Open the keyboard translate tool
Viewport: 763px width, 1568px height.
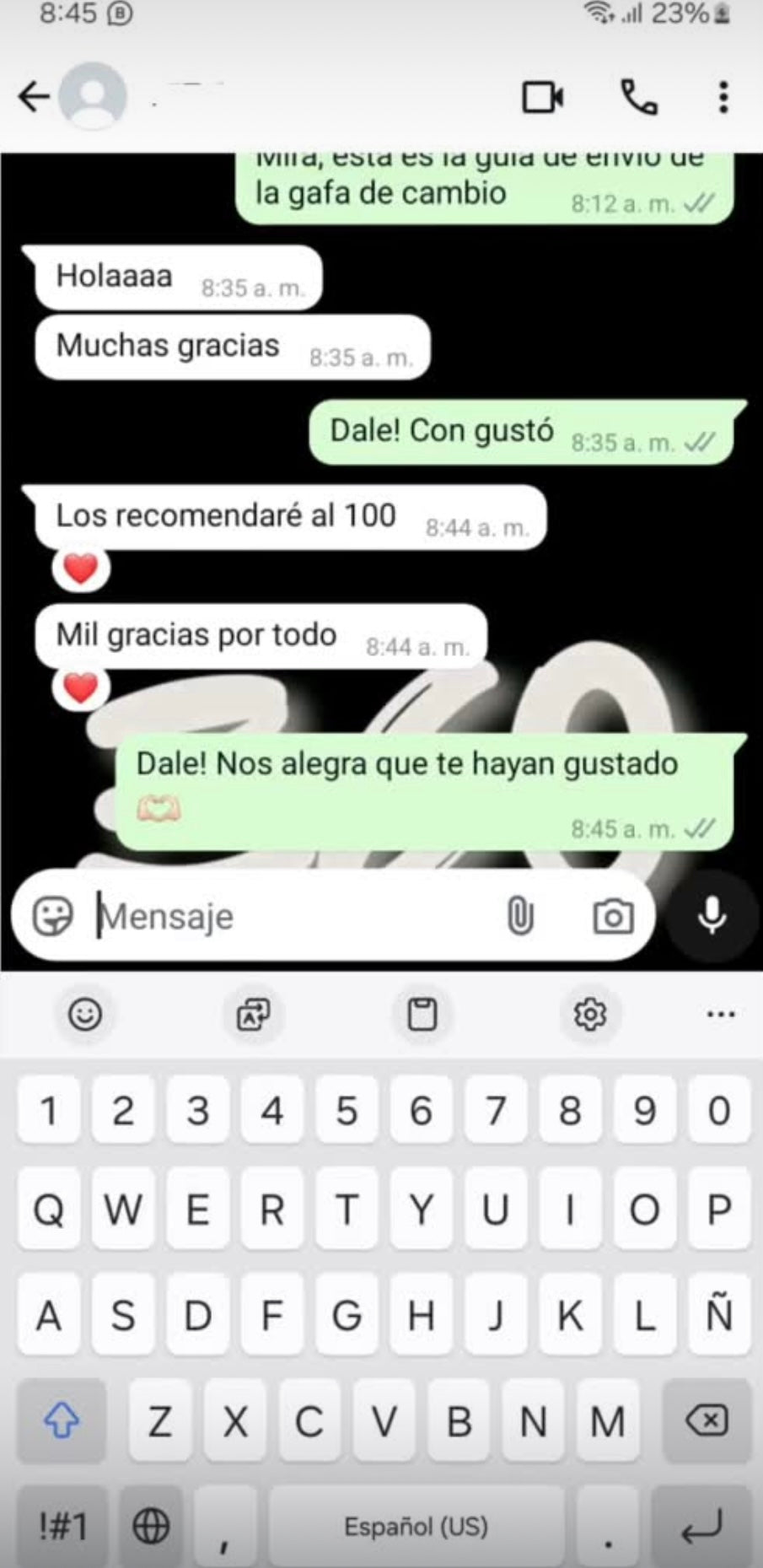point(253,1013)
